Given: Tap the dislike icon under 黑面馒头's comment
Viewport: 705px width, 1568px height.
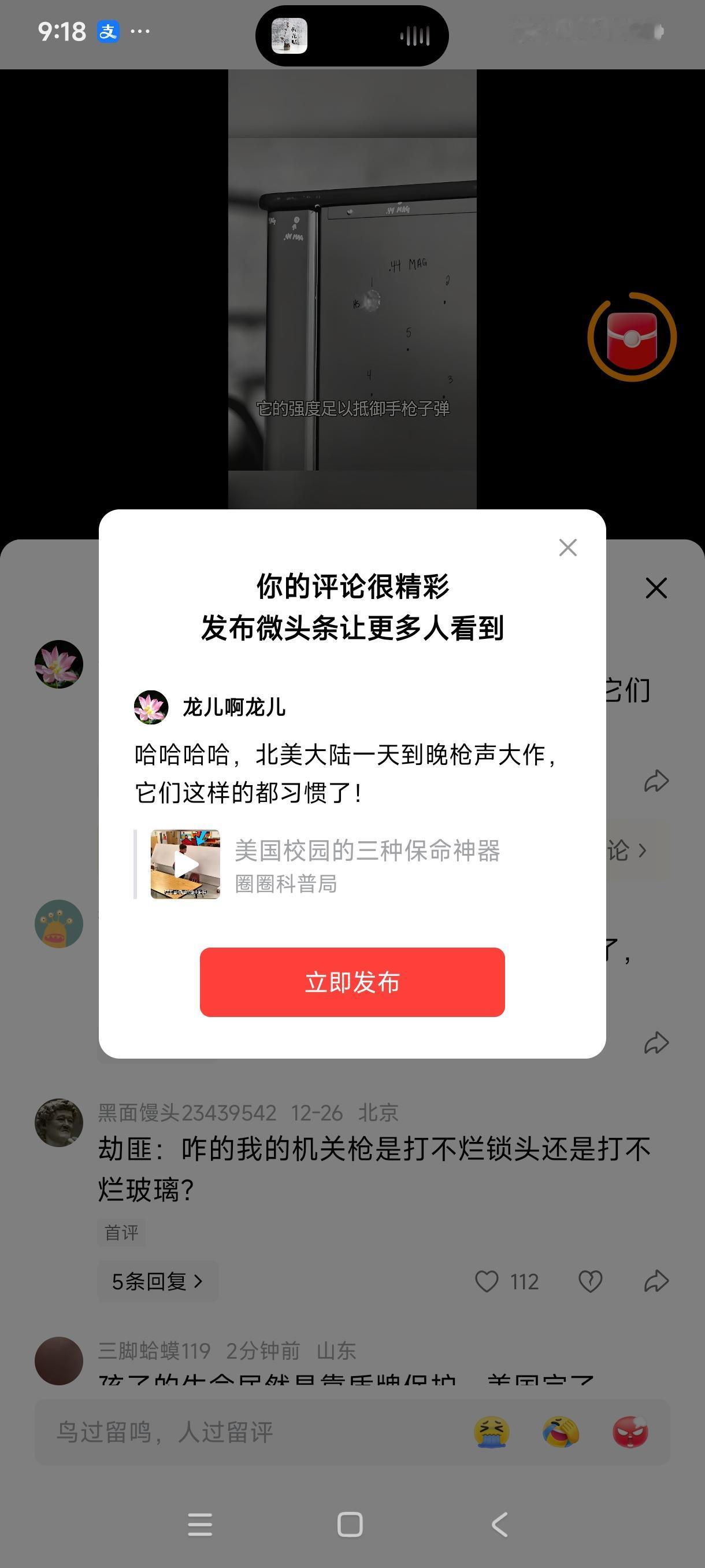Looking at the screenshot, I should point(589,1281).
